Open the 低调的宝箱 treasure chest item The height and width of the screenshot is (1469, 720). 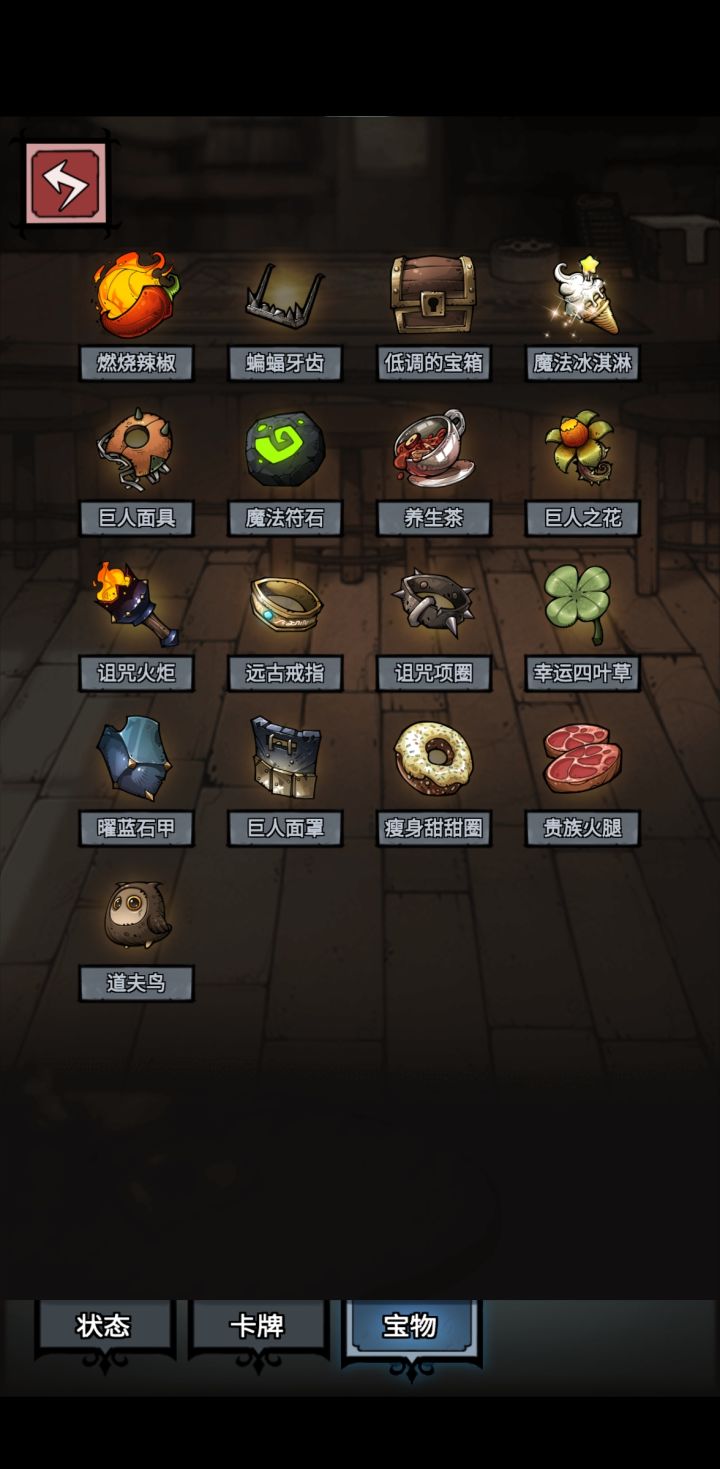(435, 295)
